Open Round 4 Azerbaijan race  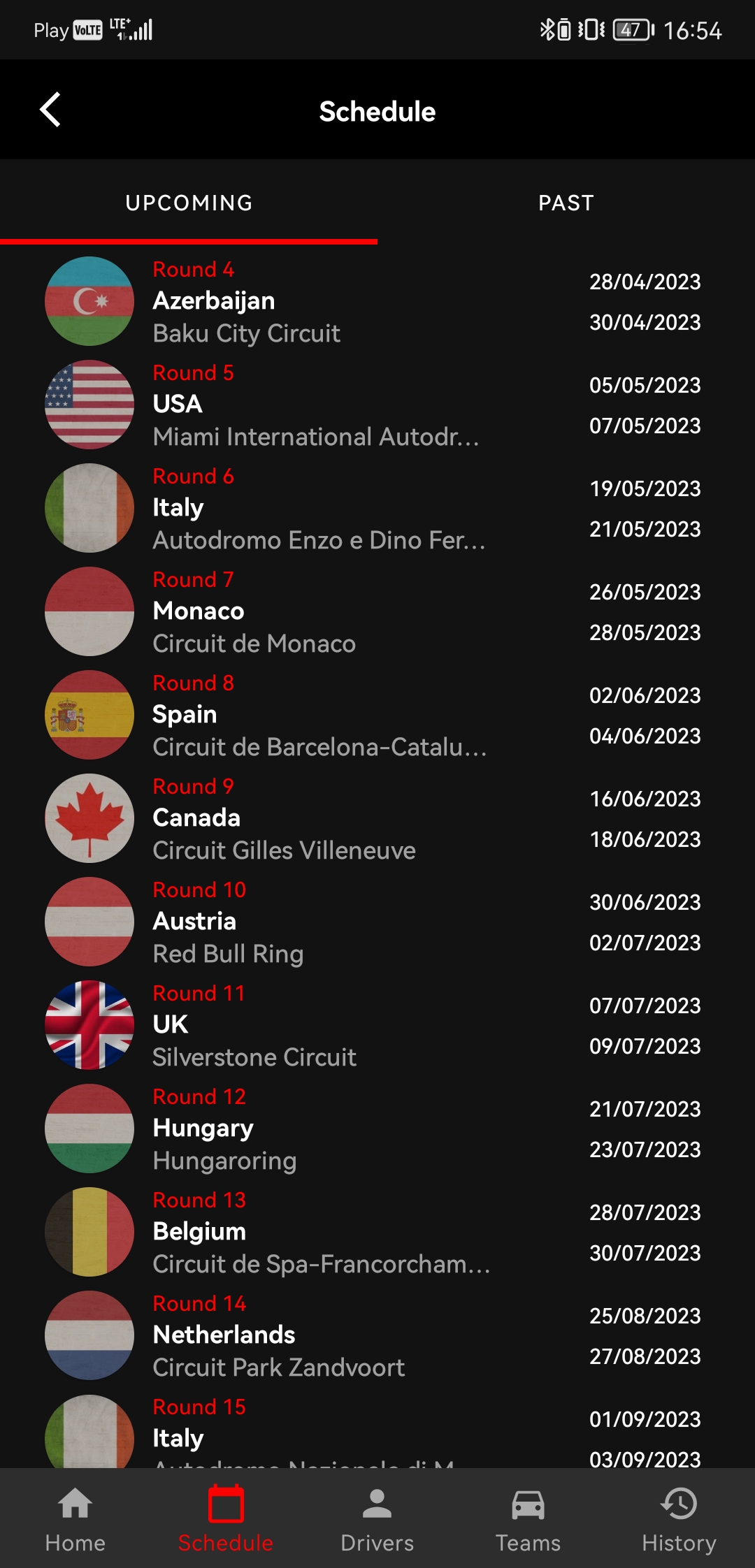point(377,302)
